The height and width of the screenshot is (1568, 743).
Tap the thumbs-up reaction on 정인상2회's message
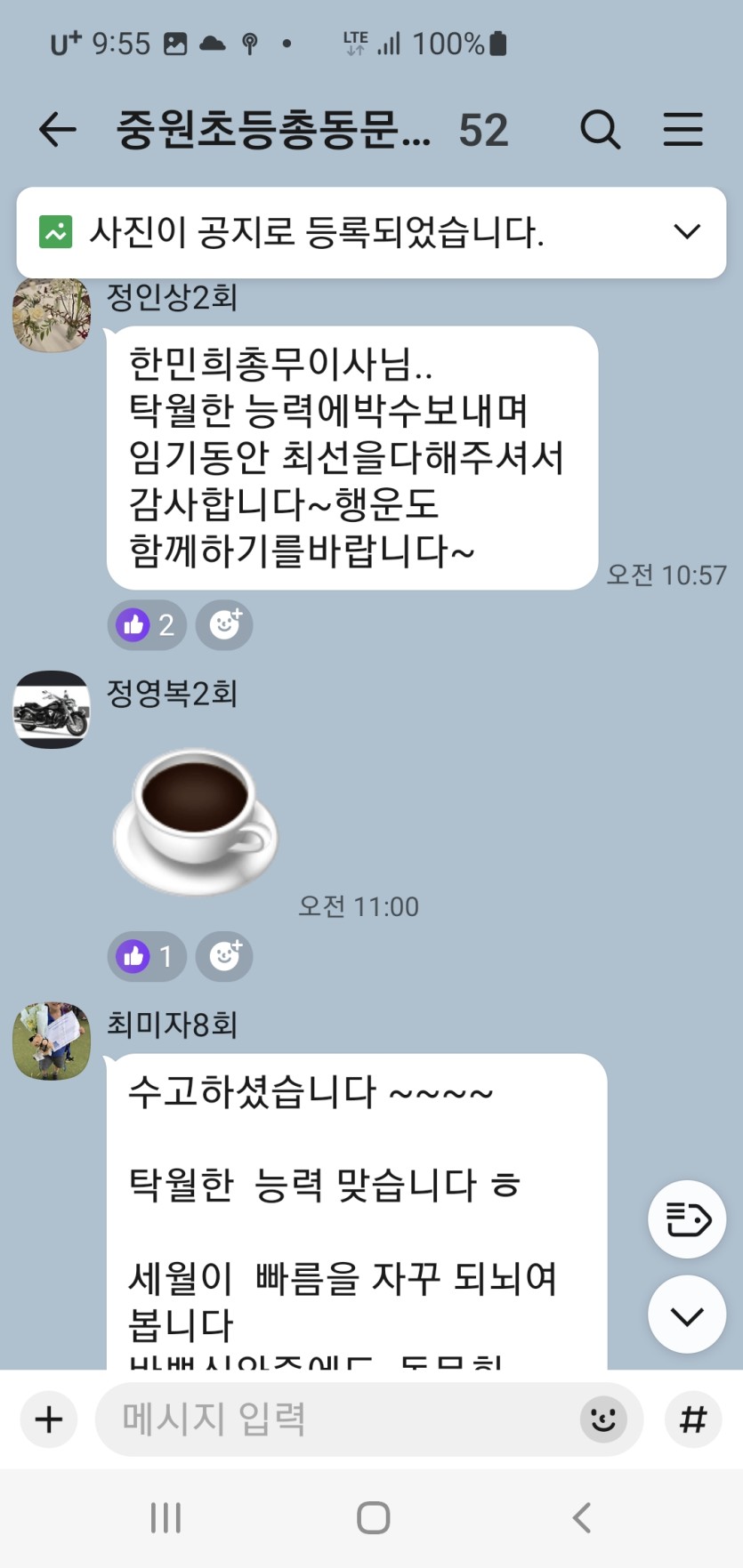(x=147, y=624)
